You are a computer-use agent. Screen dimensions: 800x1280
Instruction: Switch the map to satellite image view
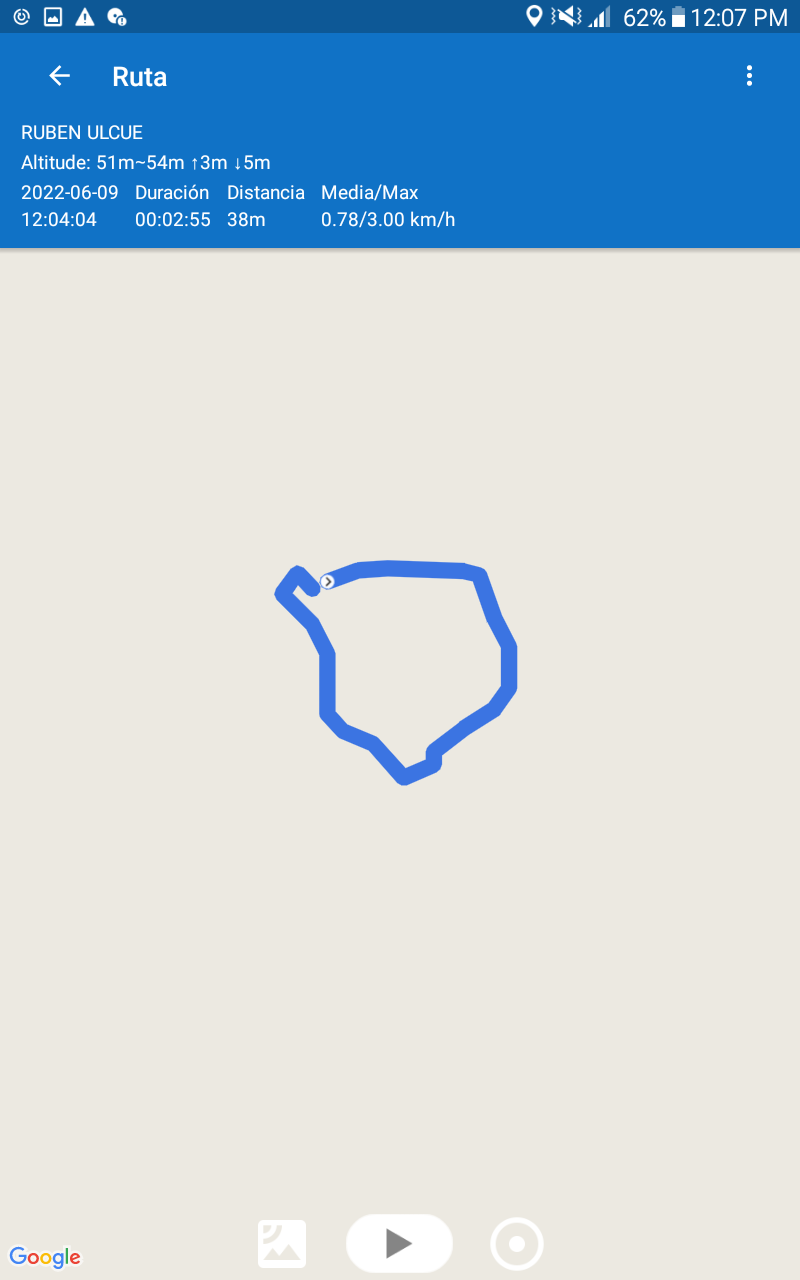point(282,1244)
